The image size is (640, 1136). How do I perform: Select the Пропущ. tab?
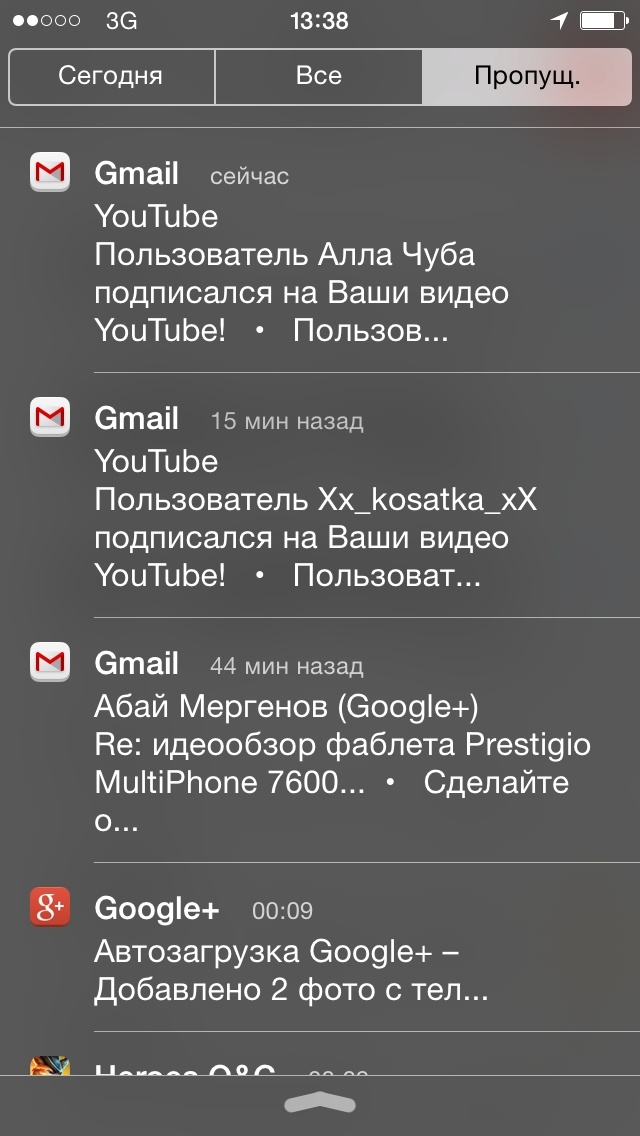(x=527, y=76)
